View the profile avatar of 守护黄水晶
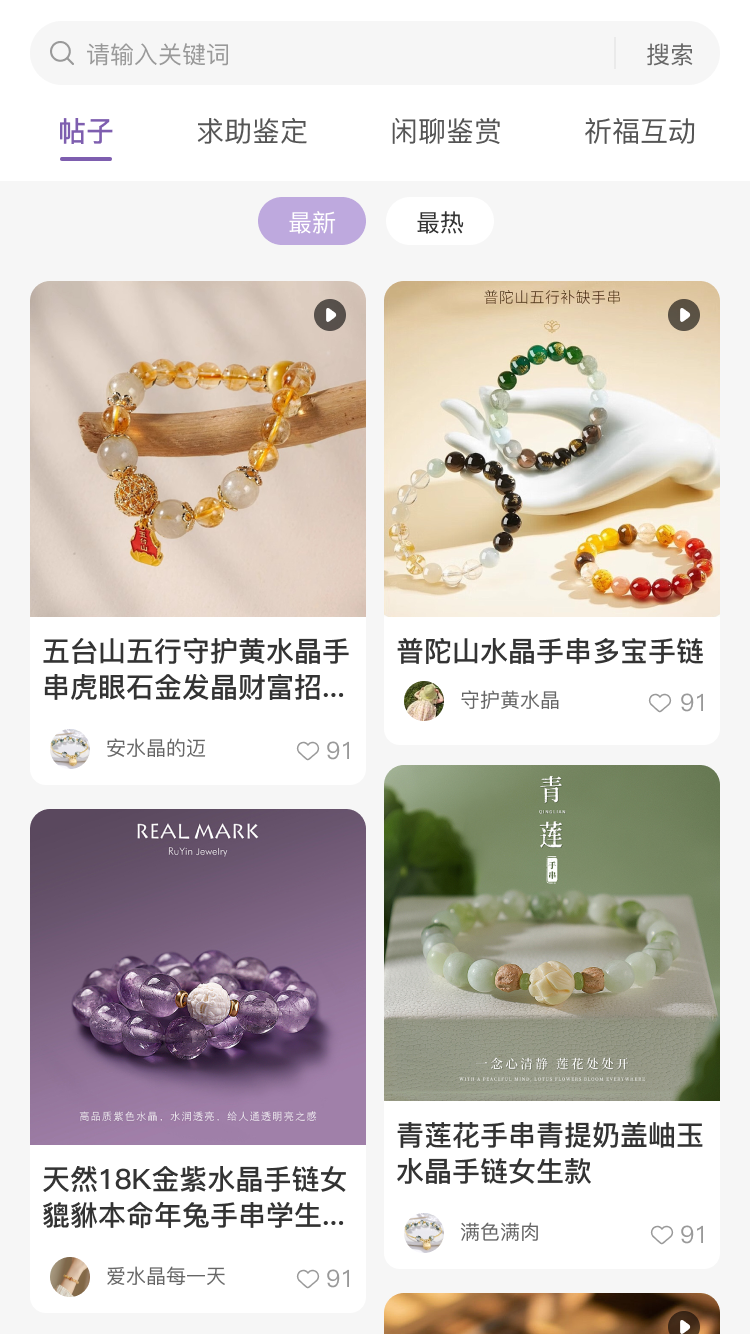This screenshot has height=1334, width=750. click(x=424, y=701)
